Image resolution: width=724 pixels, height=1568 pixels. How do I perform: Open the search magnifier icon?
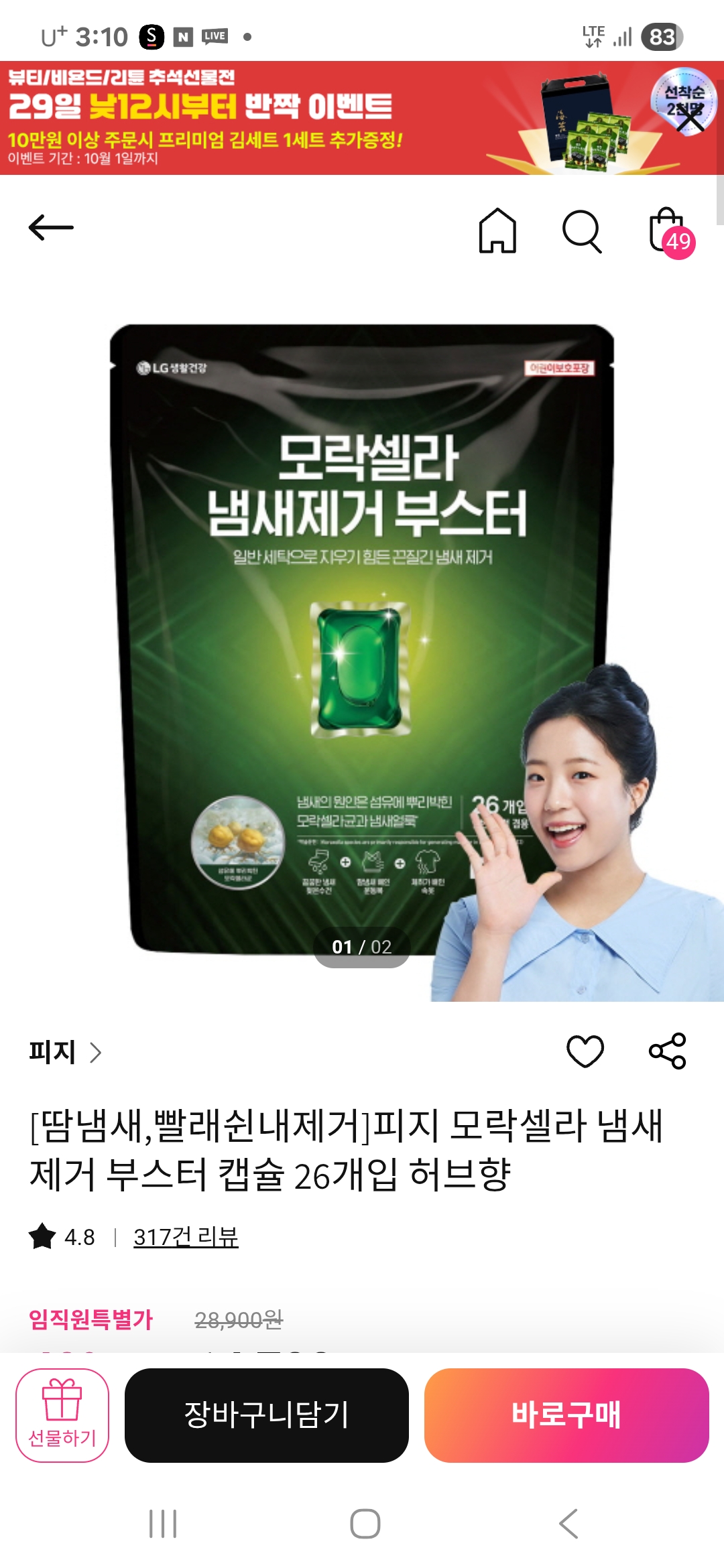pos(581,231)
